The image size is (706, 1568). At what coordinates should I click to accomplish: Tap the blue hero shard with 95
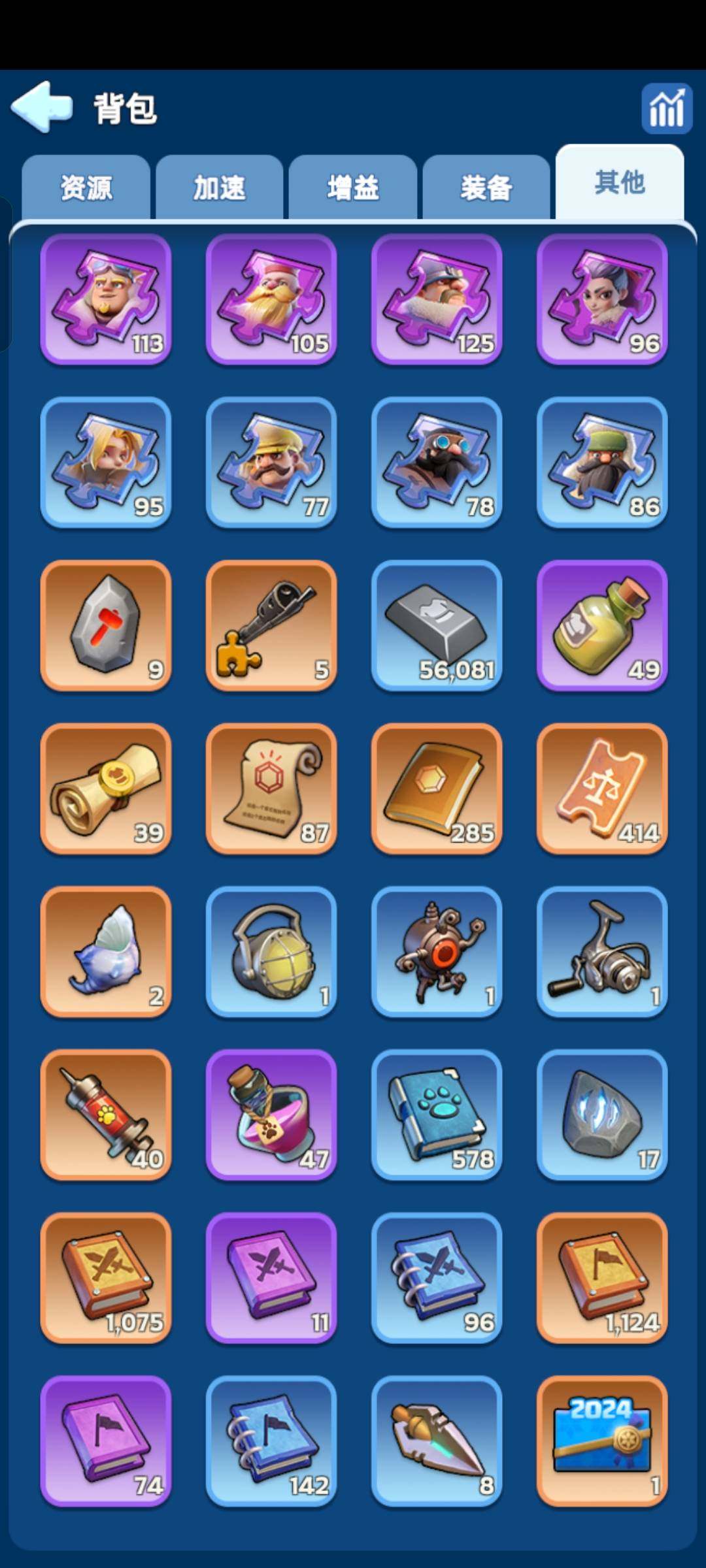click(x=106, y=462)
